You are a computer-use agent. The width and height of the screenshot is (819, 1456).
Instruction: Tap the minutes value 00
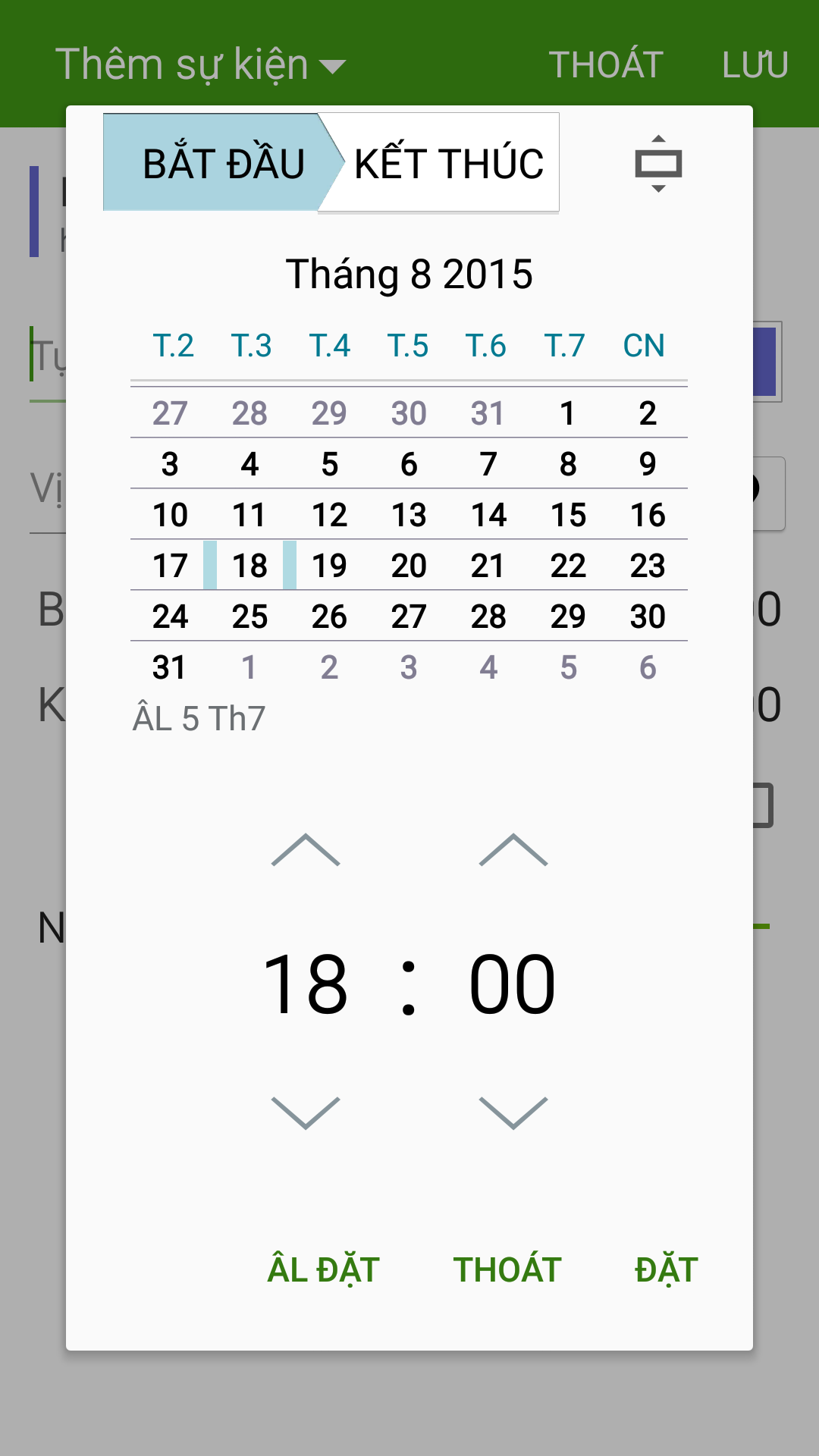(x=513, y=984)
